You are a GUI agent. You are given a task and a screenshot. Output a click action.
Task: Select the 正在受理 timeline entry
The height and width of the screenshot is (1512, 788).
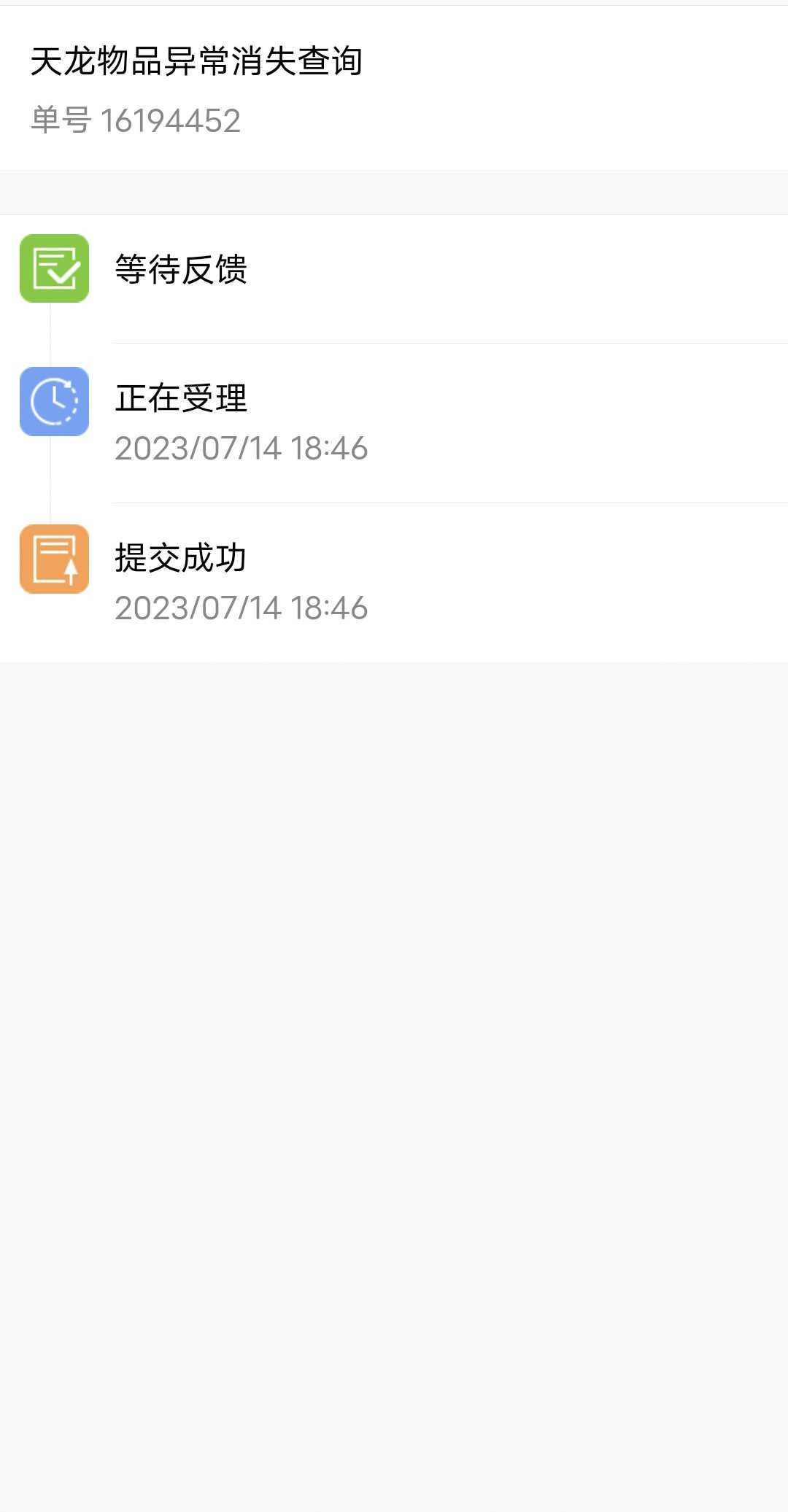pyautogui.click(x=394, y=423)
